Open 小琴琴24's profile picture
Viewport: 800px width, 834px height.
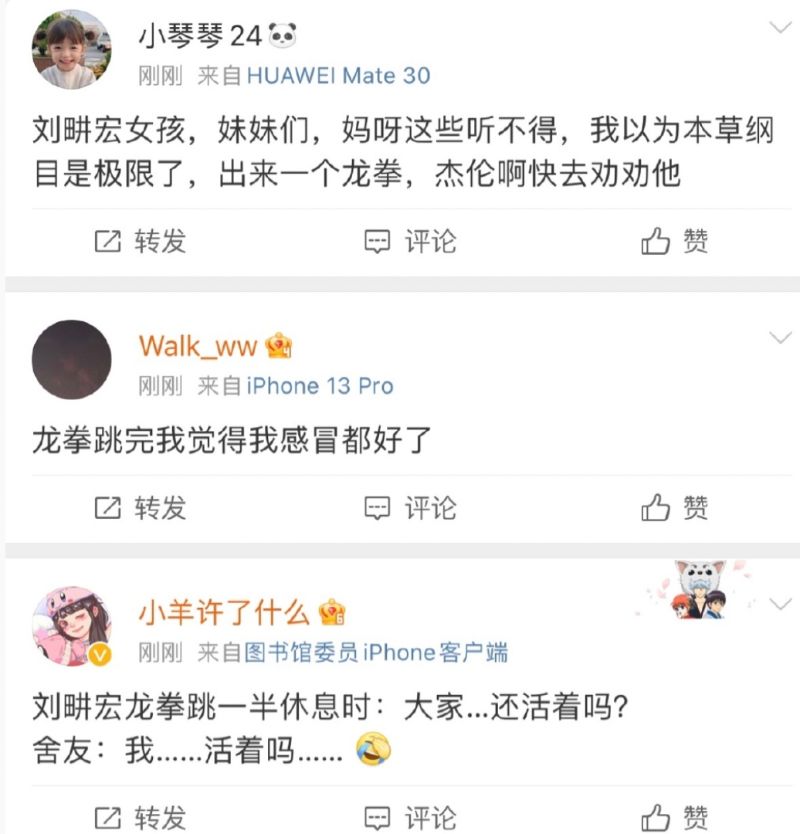coord(71,51)
